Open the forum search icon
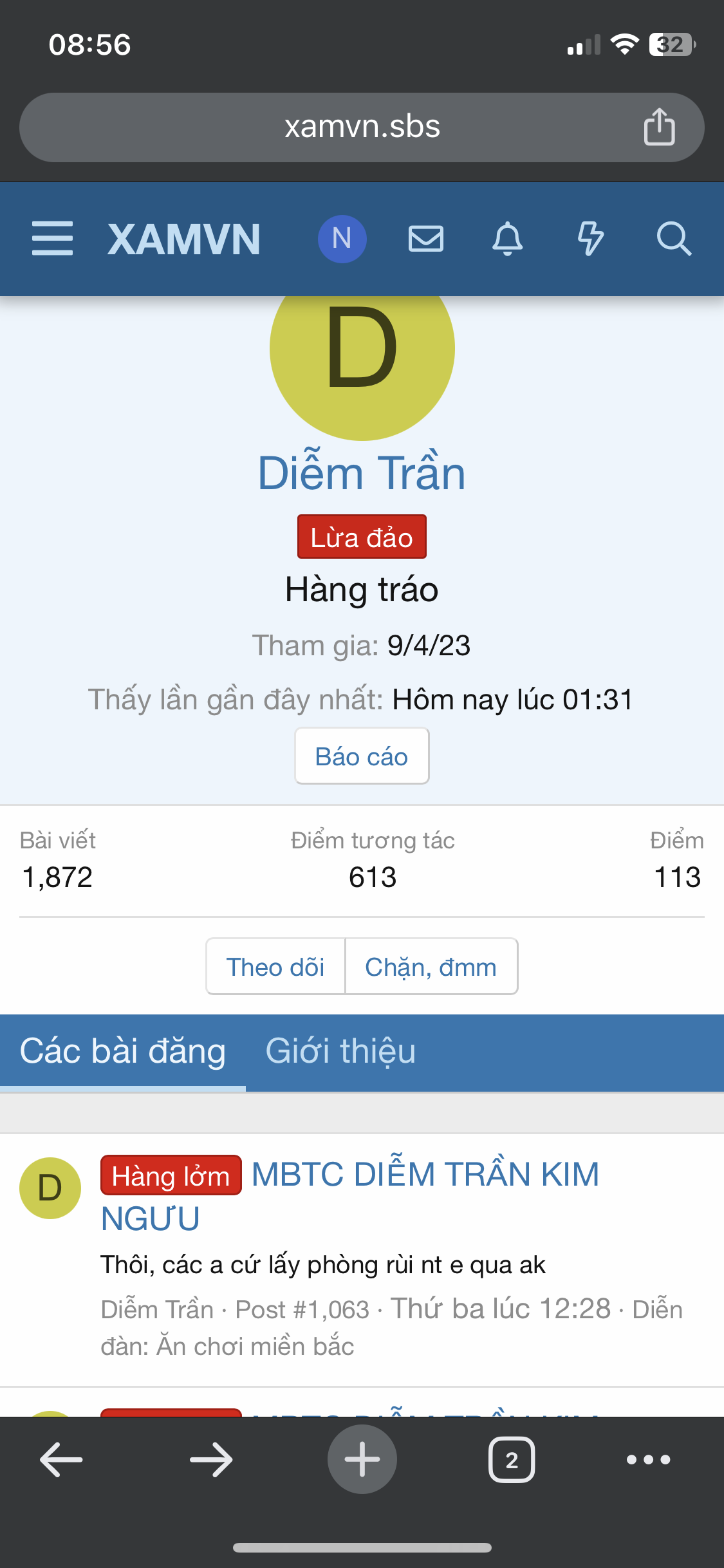Viewport: 724px width, 1568px height. [x=674, y=239]
